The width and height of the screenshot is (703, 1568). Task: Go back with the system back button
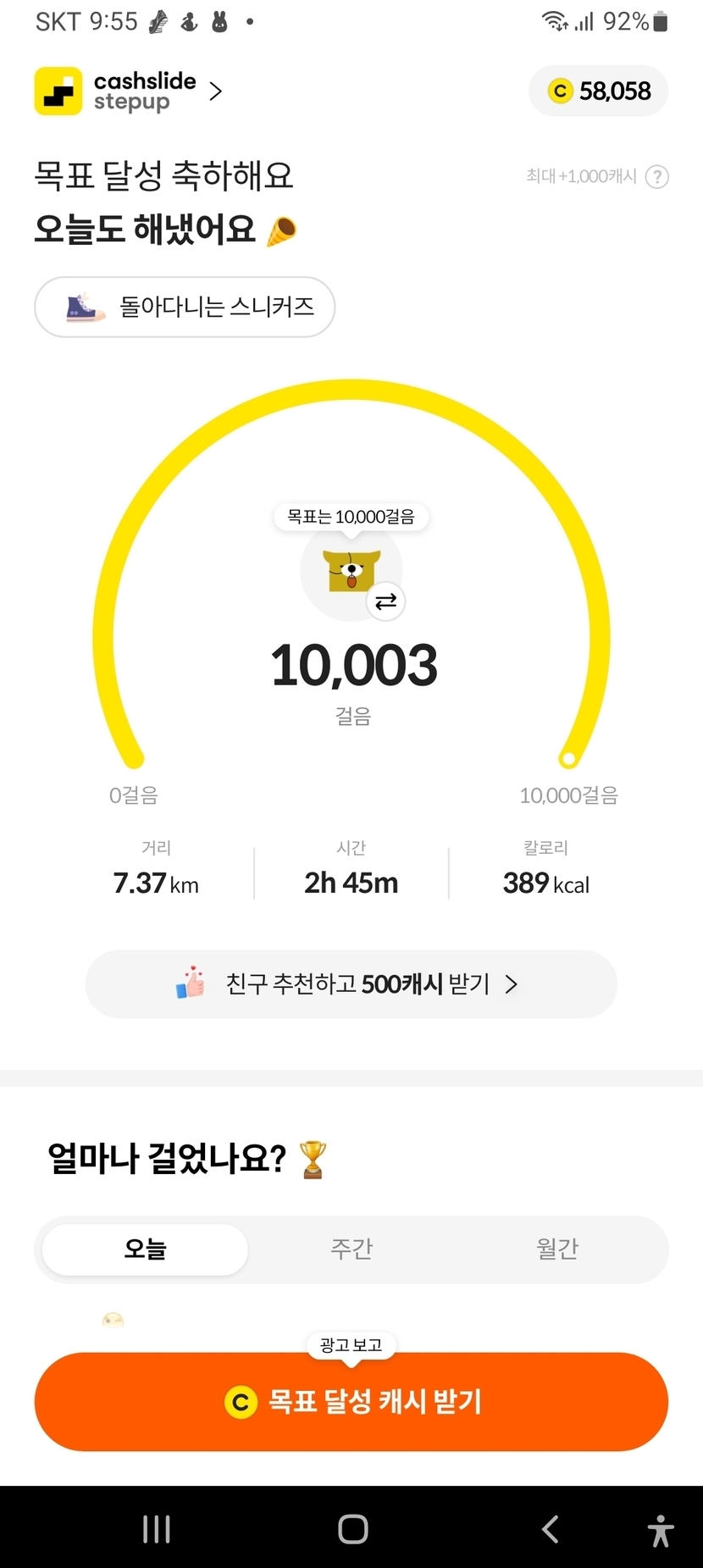[x=550, y=1529]
